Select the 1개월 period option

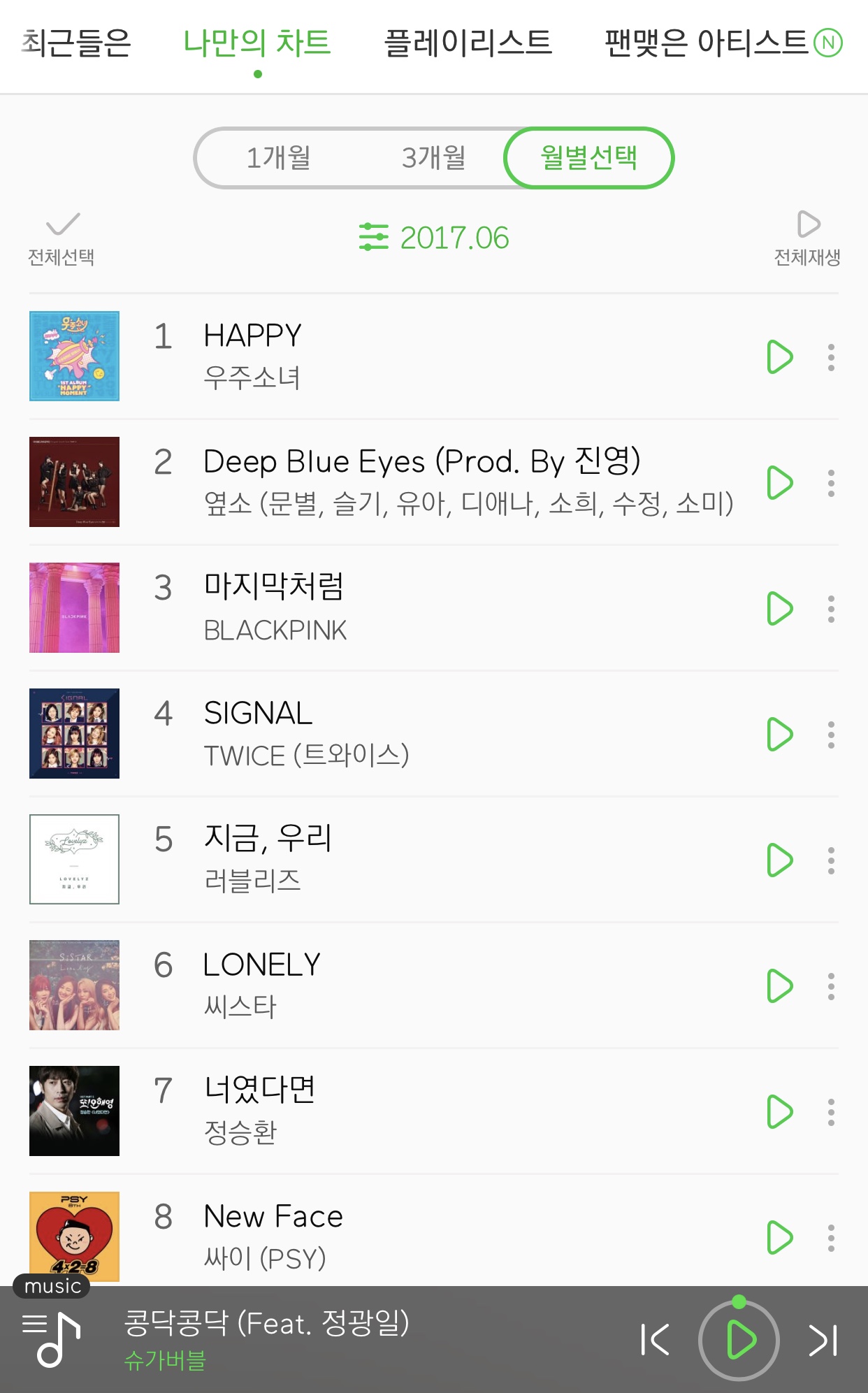(x=278, y=158)
